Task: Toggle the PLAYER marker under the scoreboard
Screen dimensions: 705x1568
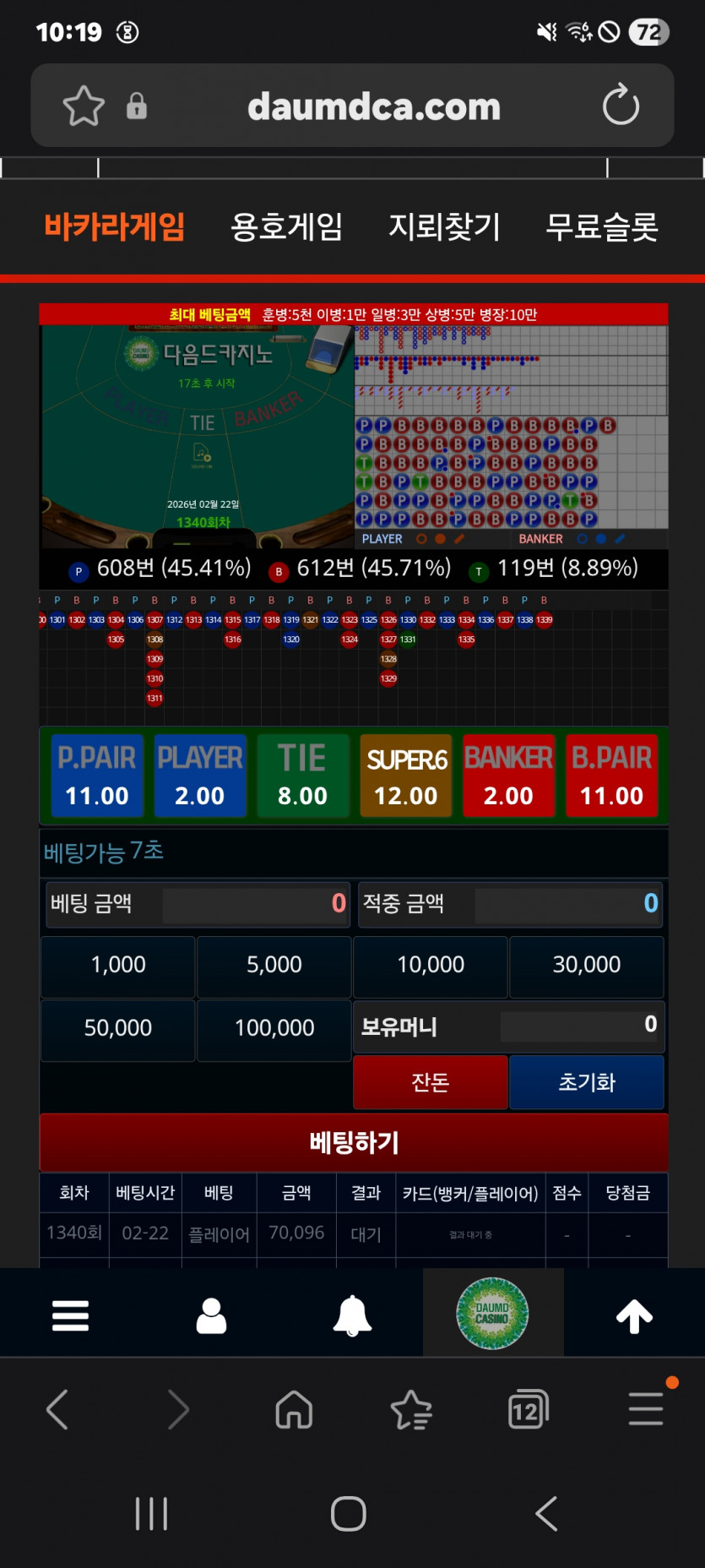Action: tap(384, 538)
